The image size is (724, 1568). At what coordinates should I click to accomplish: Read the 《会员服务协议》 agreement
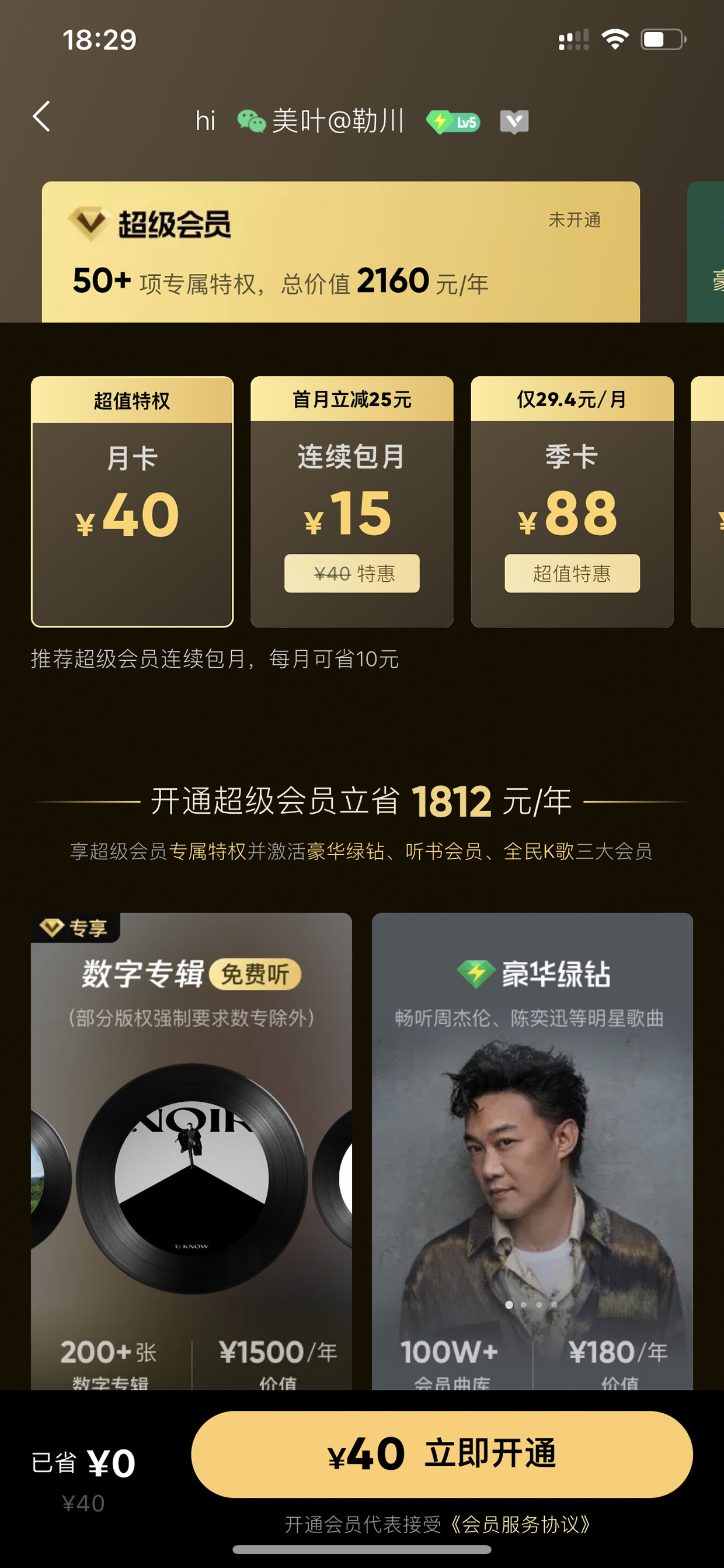[x=521, y=1524]
